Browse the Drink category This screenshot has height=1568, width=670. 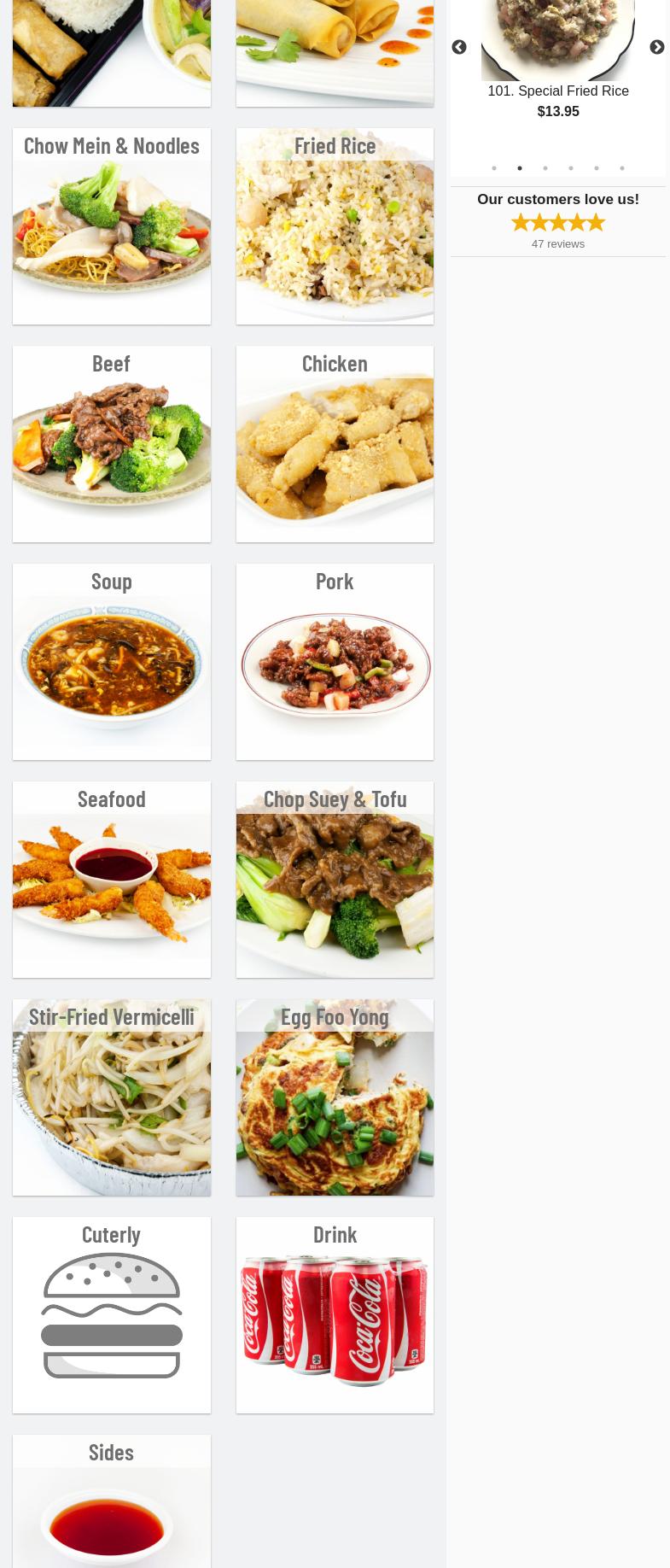tap(335, 1315)
